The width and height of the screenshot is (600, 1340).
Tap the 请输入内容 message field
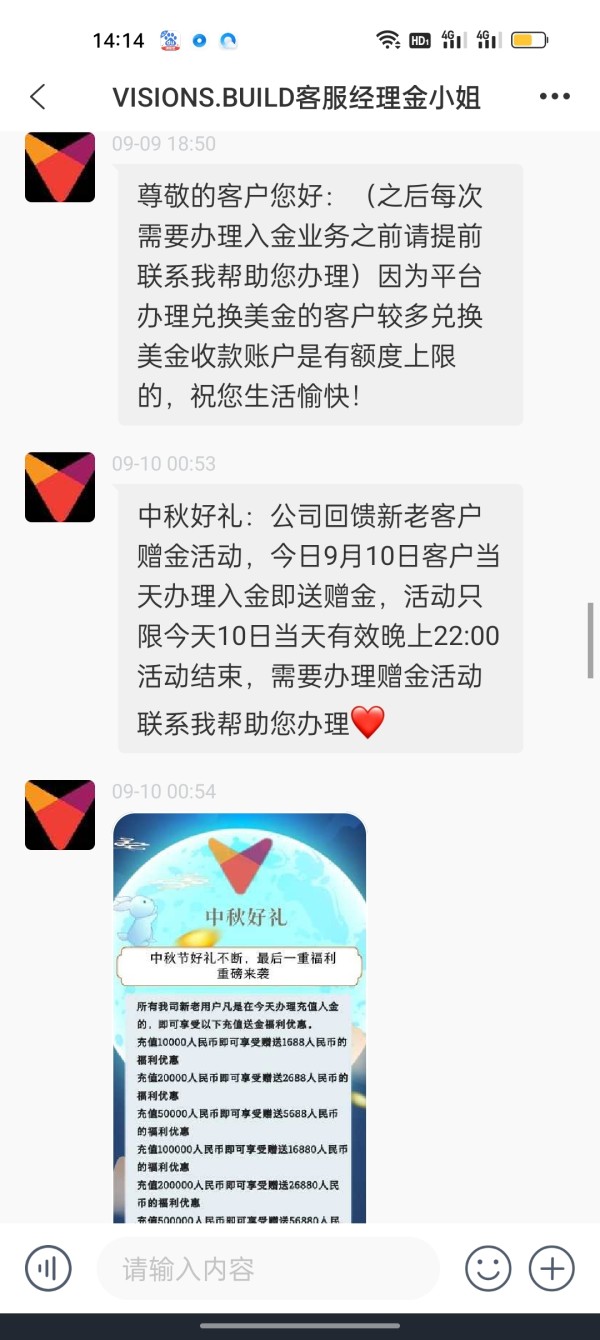click(x=268, y=1269)
